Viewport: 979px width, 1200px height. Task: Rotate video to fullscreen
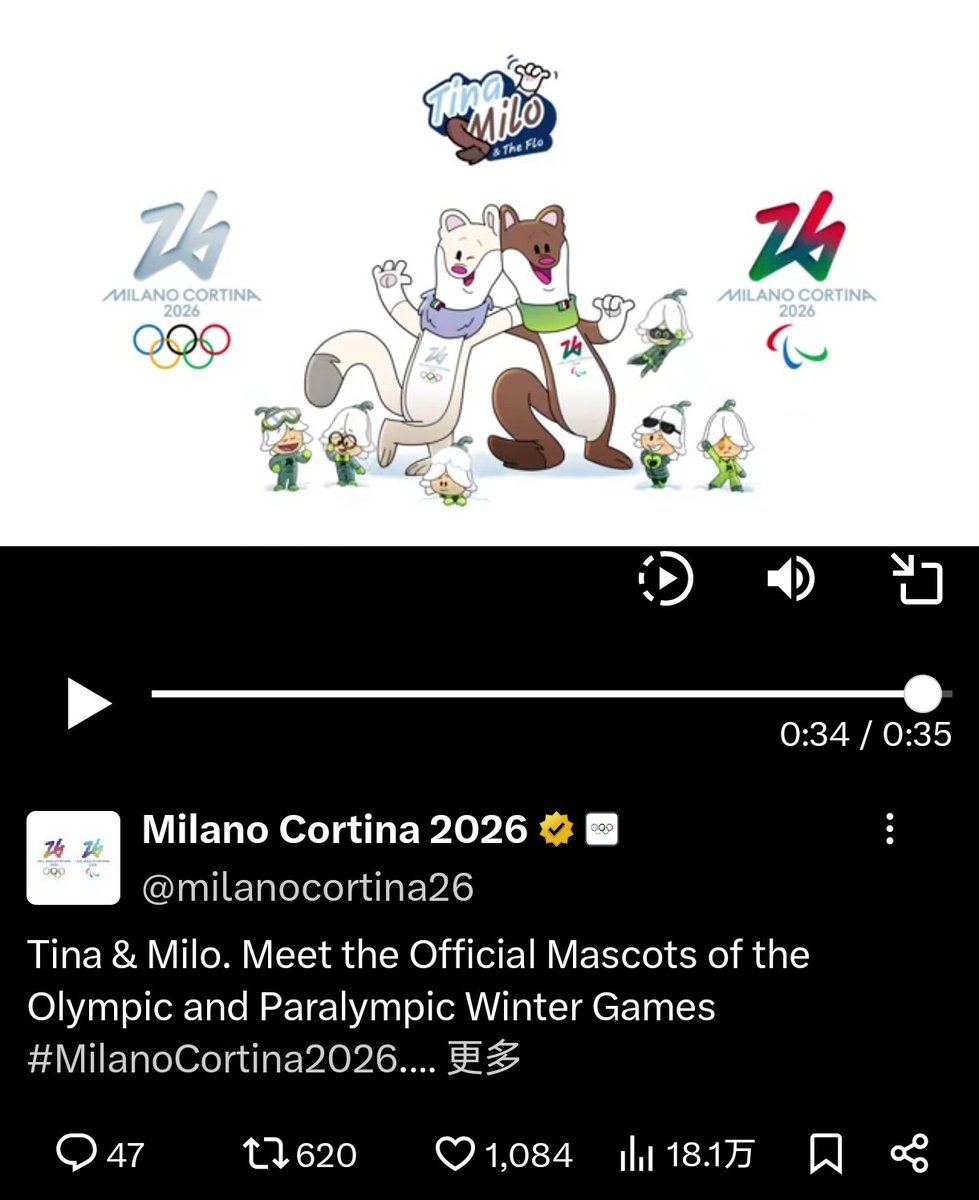[917, 580]
